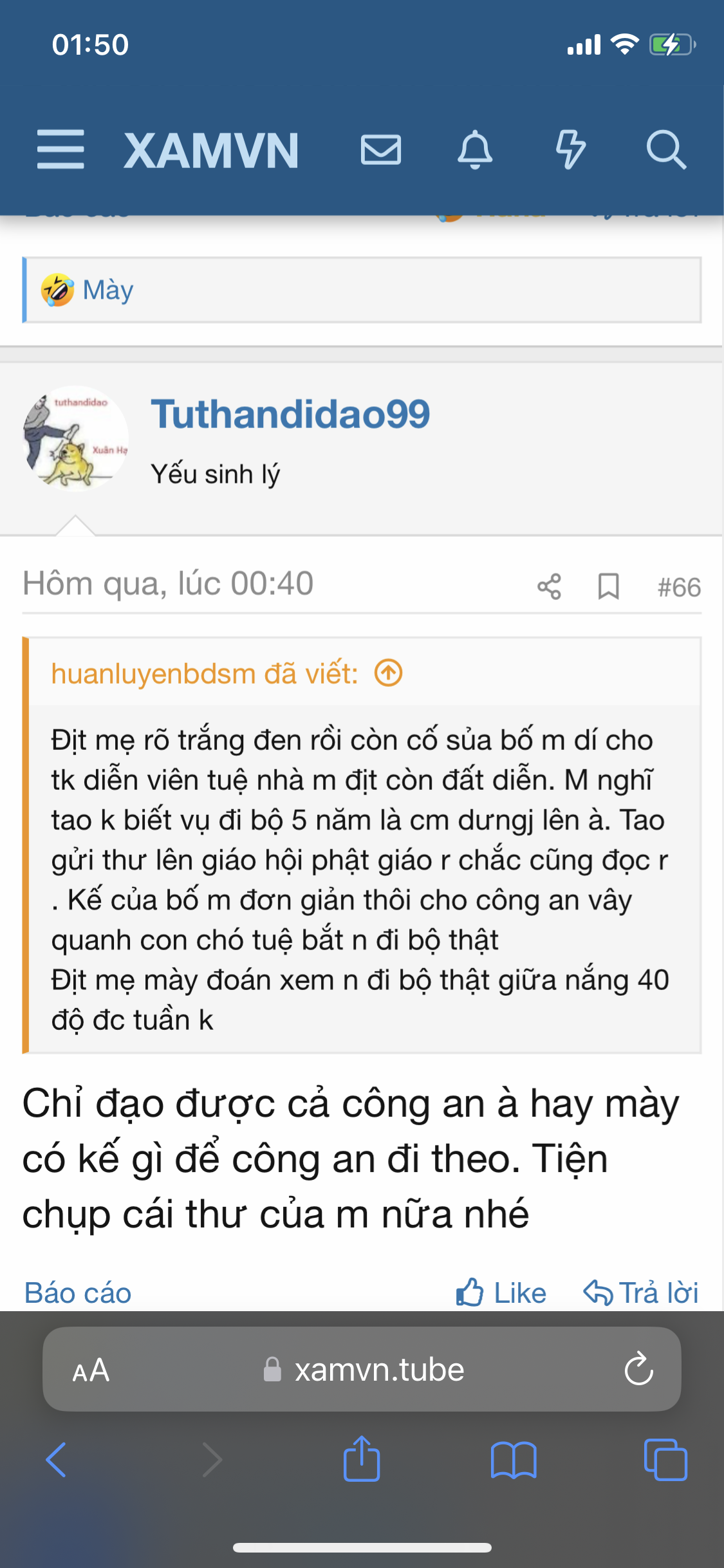Open the inbox envelope icon

381,149
